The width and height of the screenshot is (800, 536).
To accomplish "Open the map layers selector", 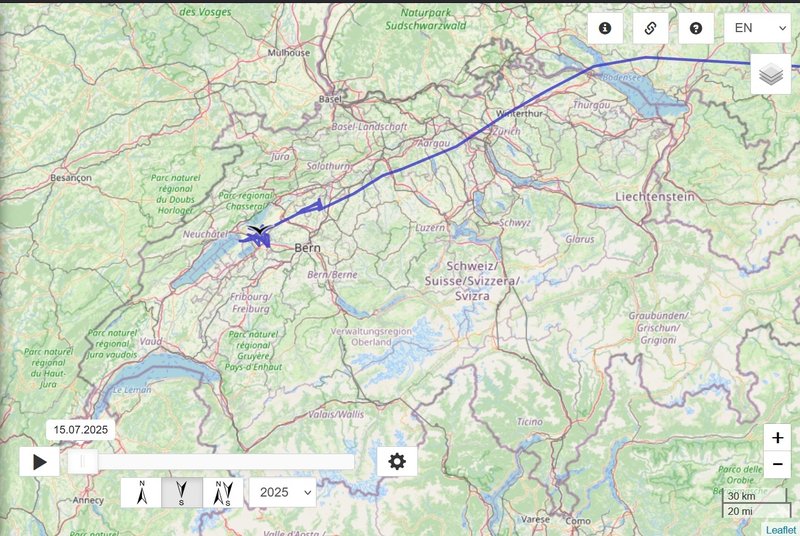I will [x=770, y=75].
